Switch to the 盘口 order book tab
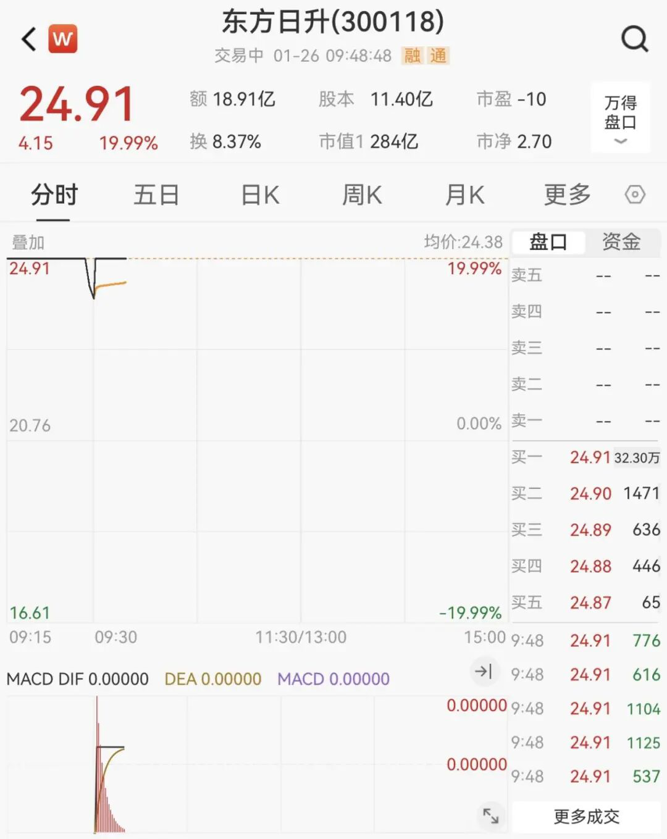Screen dimensions: 667x839 pyautogui.click(x=548, y=242)
